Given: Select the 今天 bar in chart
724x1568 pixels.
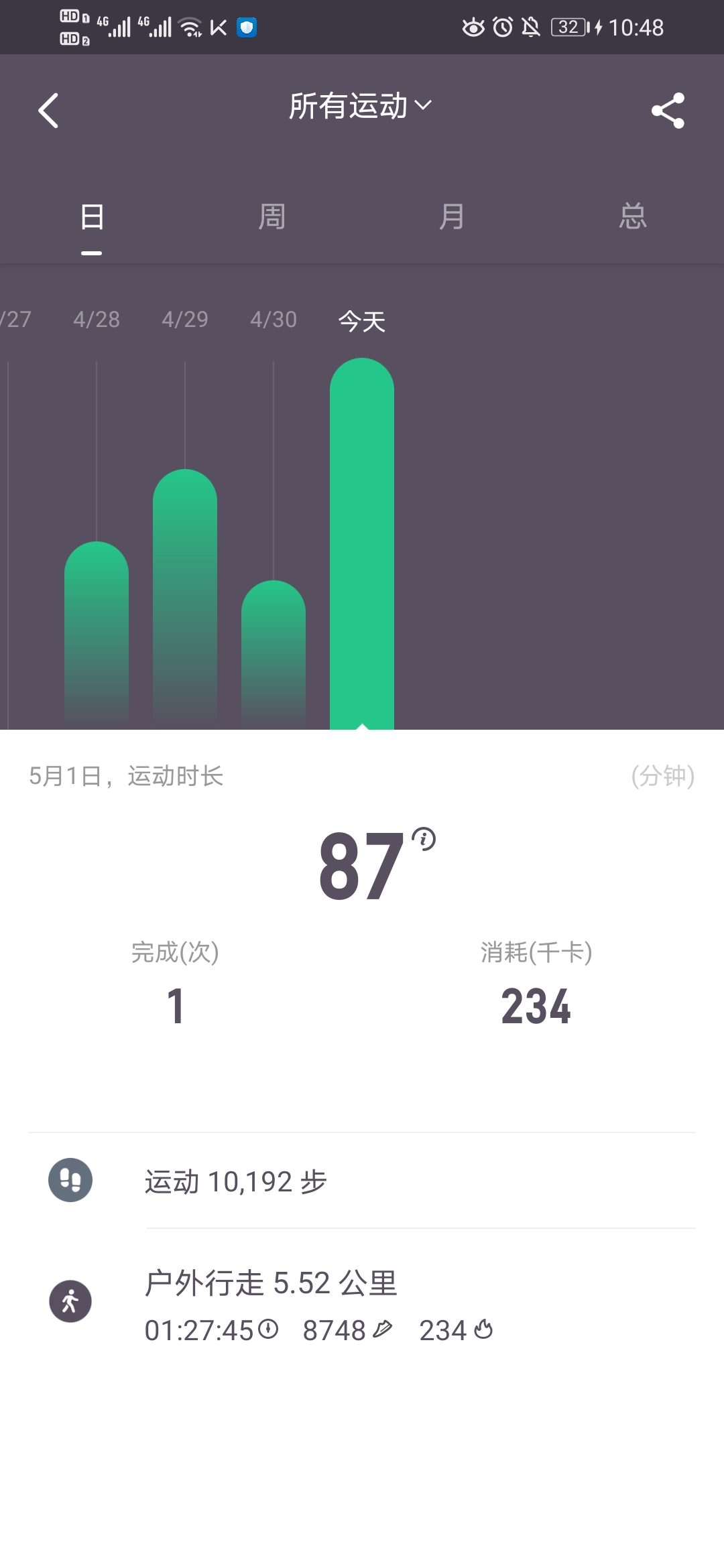Looking at the screenshot, I should (362, 543).
